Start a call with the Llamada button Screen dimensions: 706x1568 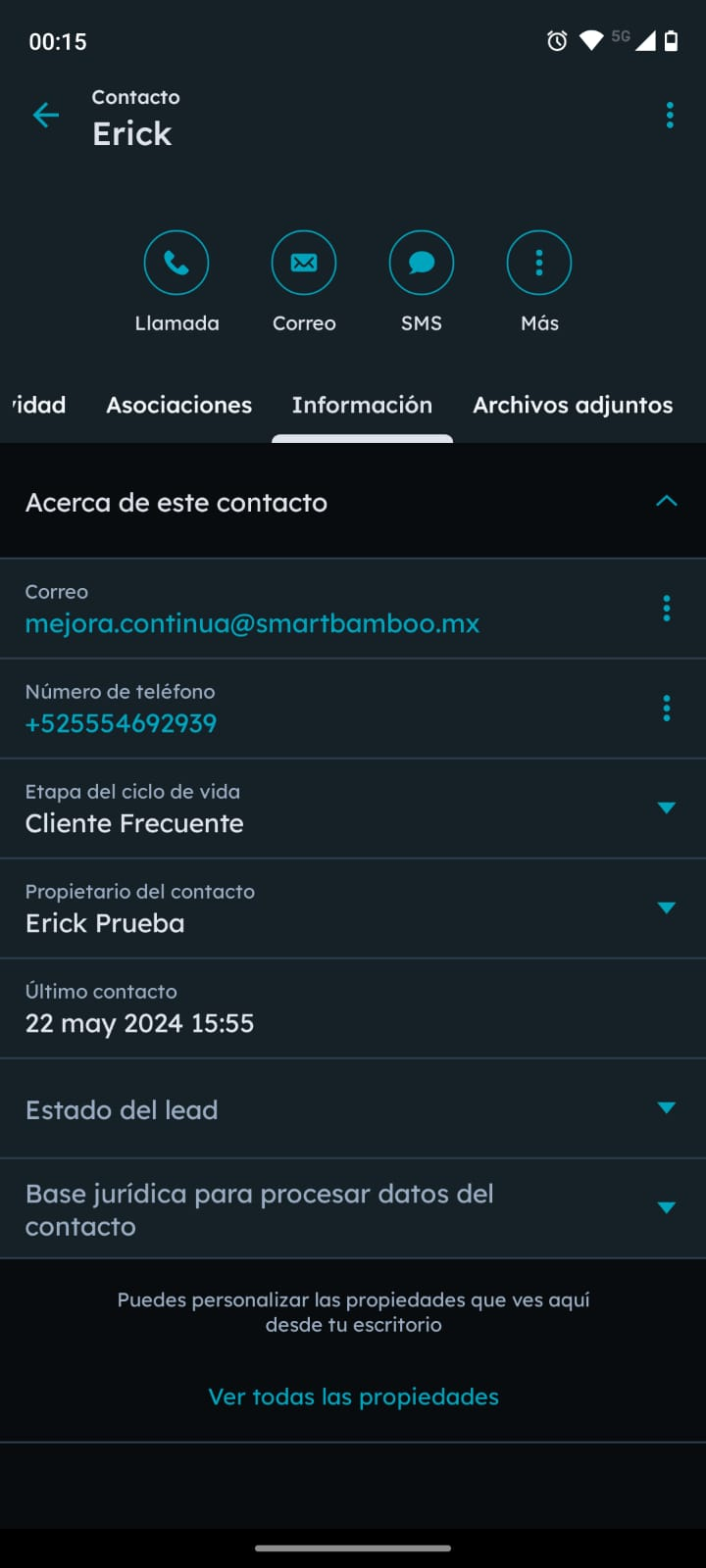tap(176, 263)
